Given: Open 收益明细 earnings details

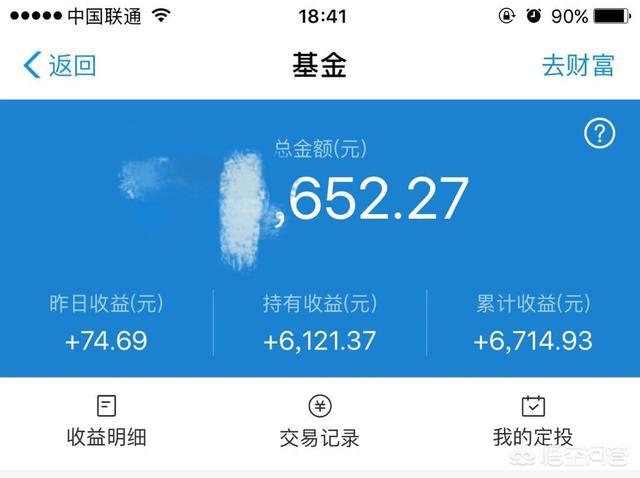Looking at the screenshot, I should click(x=106, y=422).
